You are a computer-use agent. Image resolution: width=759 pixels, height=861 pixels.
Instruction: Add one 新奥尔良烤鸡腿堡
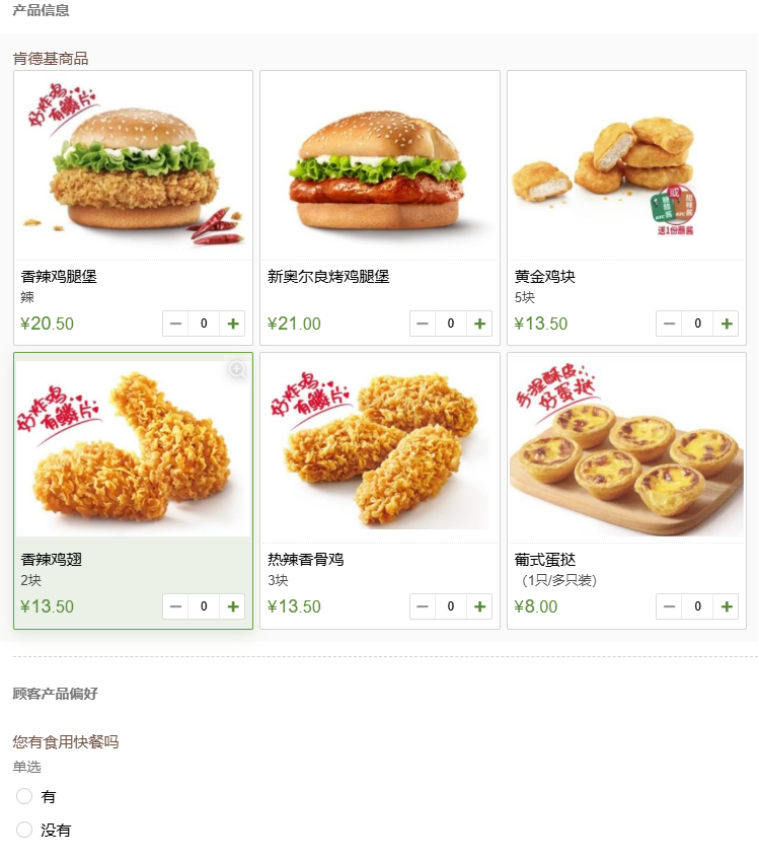480,323
